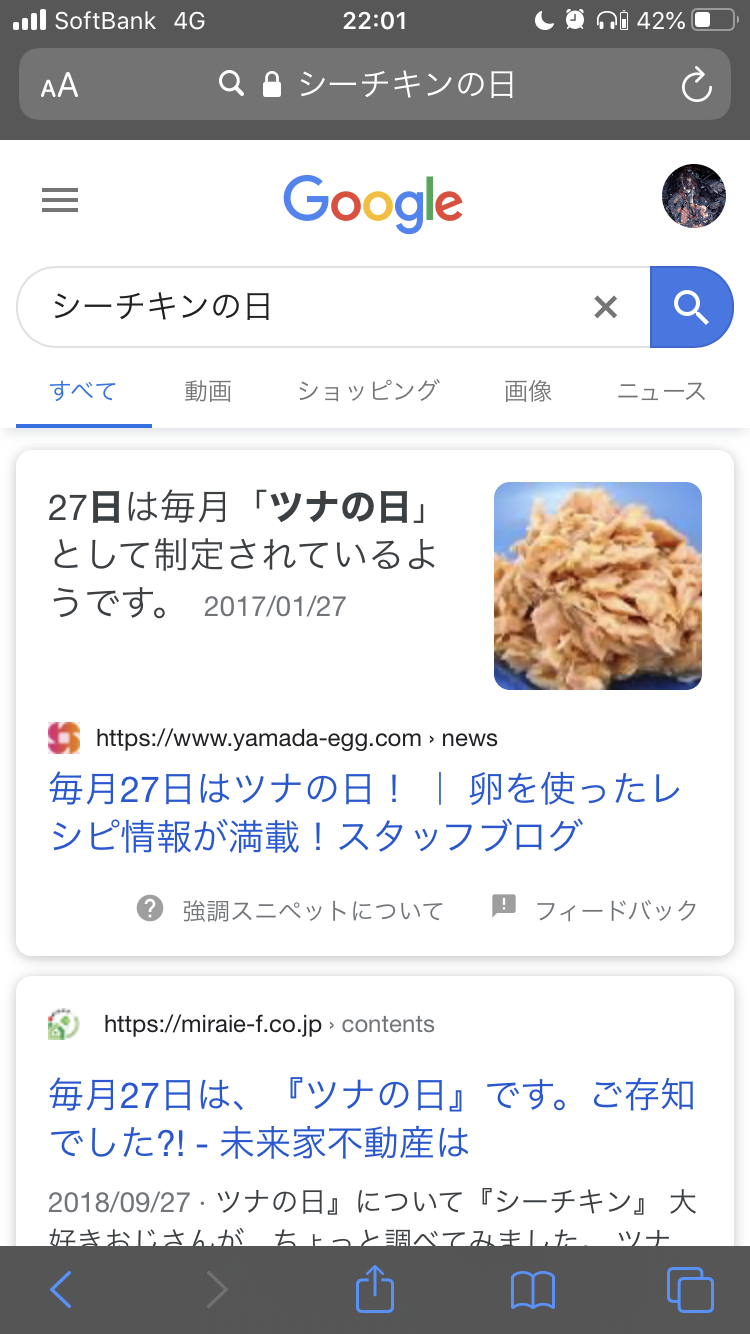750x1334 pixels.
Task: Open the yamada-egg.com 毎月27日はツナの日 result
Action: (x=365, y=811)
